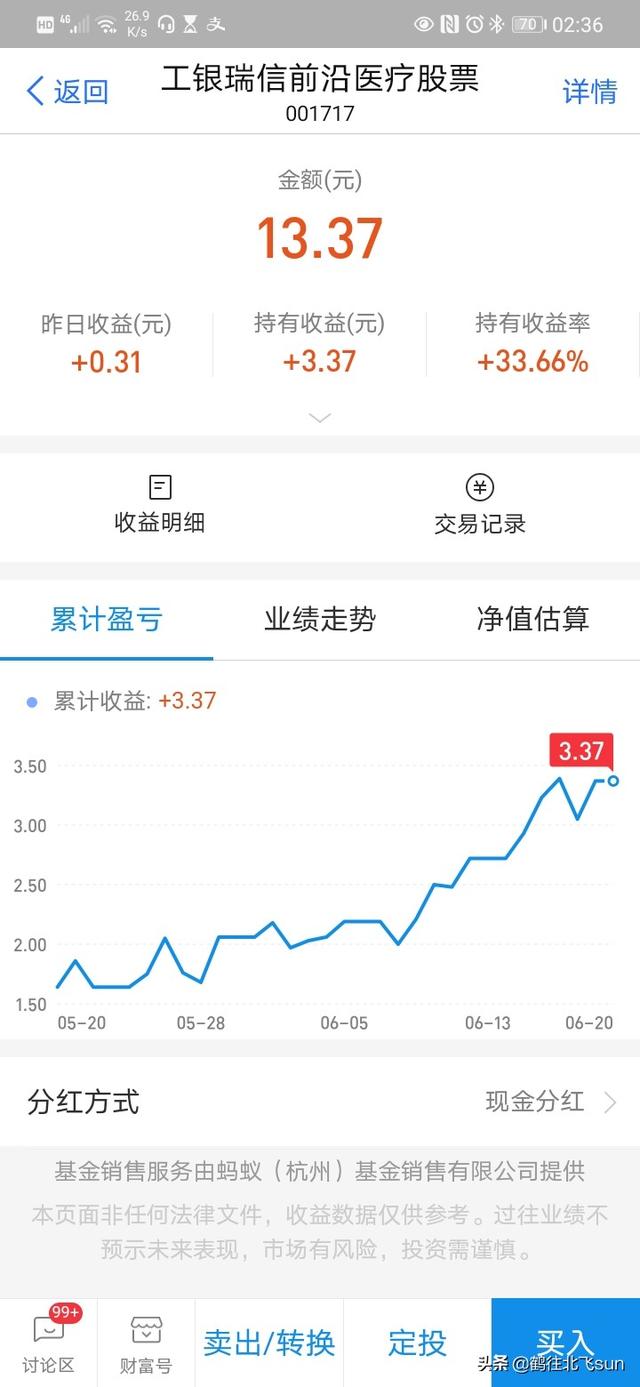This screenshot has height=1387, width=640.
Task: Go back using the 返回 button
Action: coord(67,92)
